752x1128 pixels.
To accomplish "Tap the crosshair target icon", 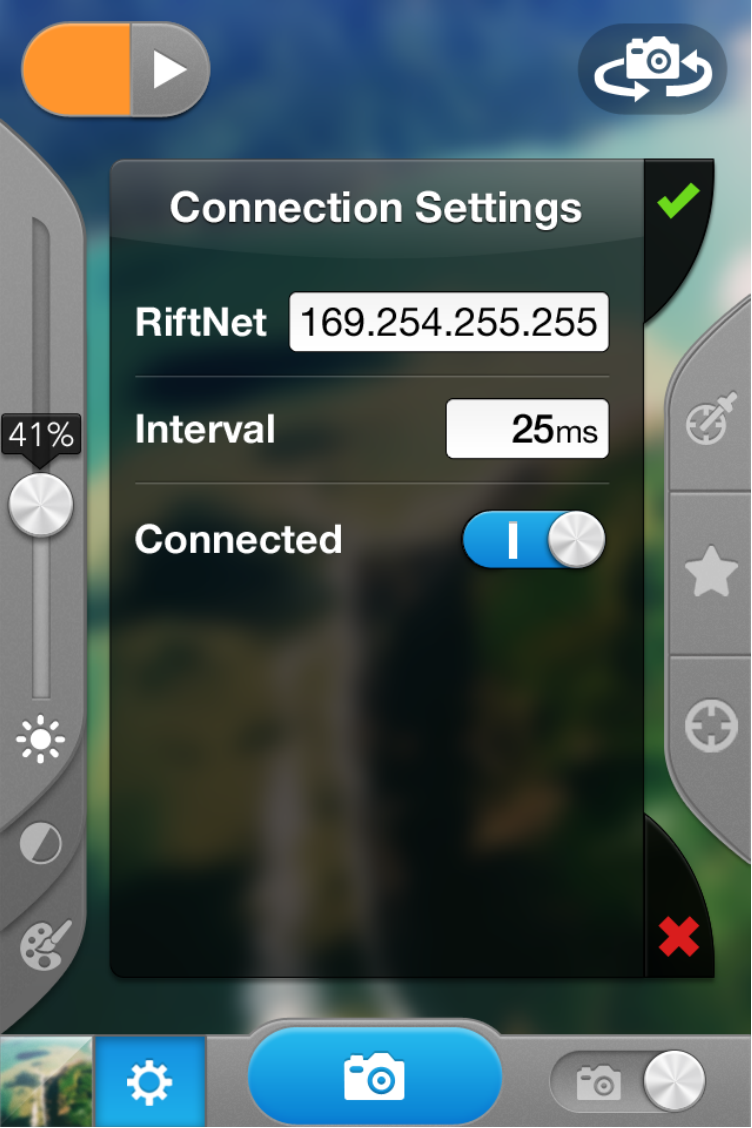I will tap(711, 727).
